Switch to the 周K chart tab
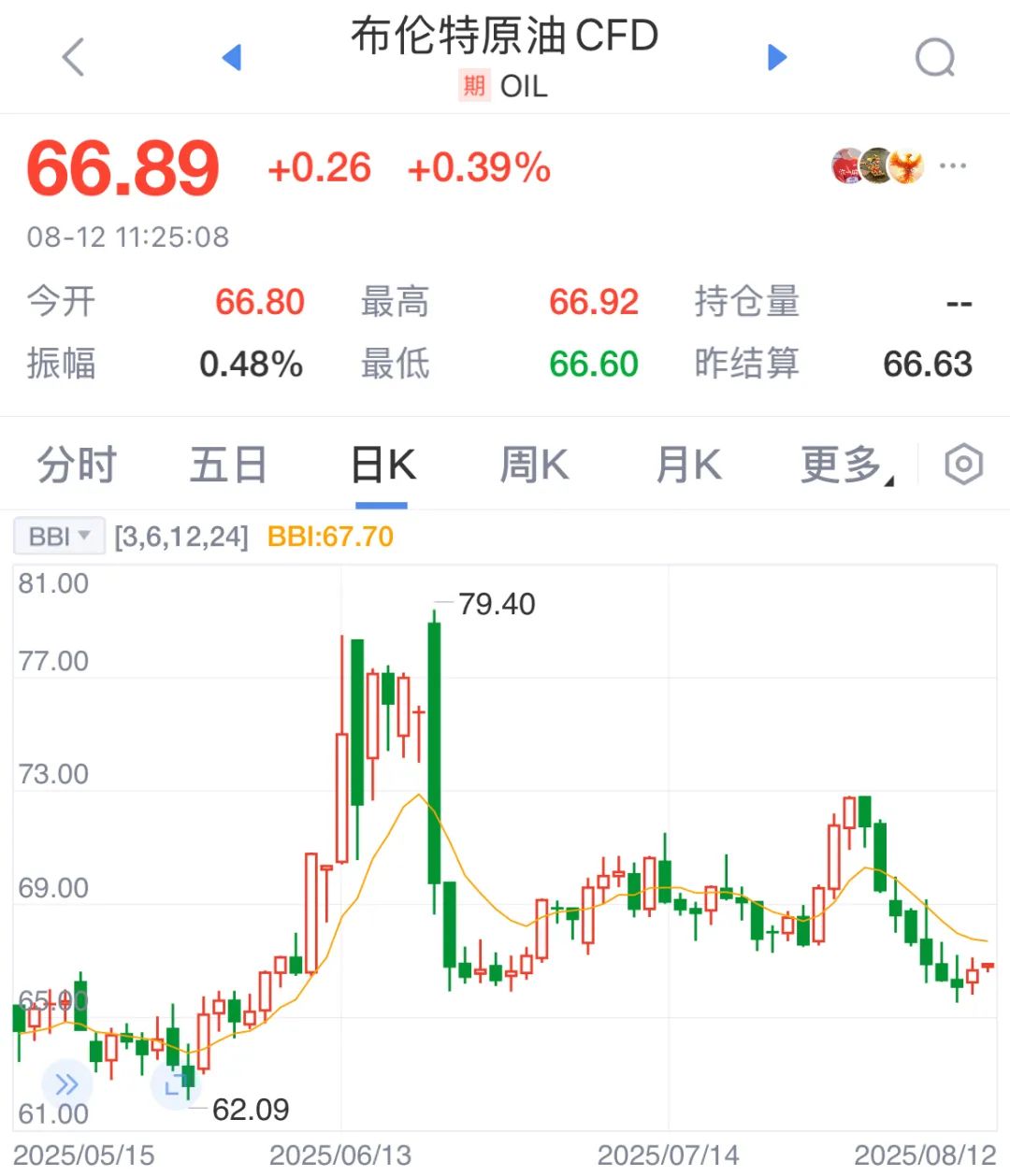 click(534, 465)
